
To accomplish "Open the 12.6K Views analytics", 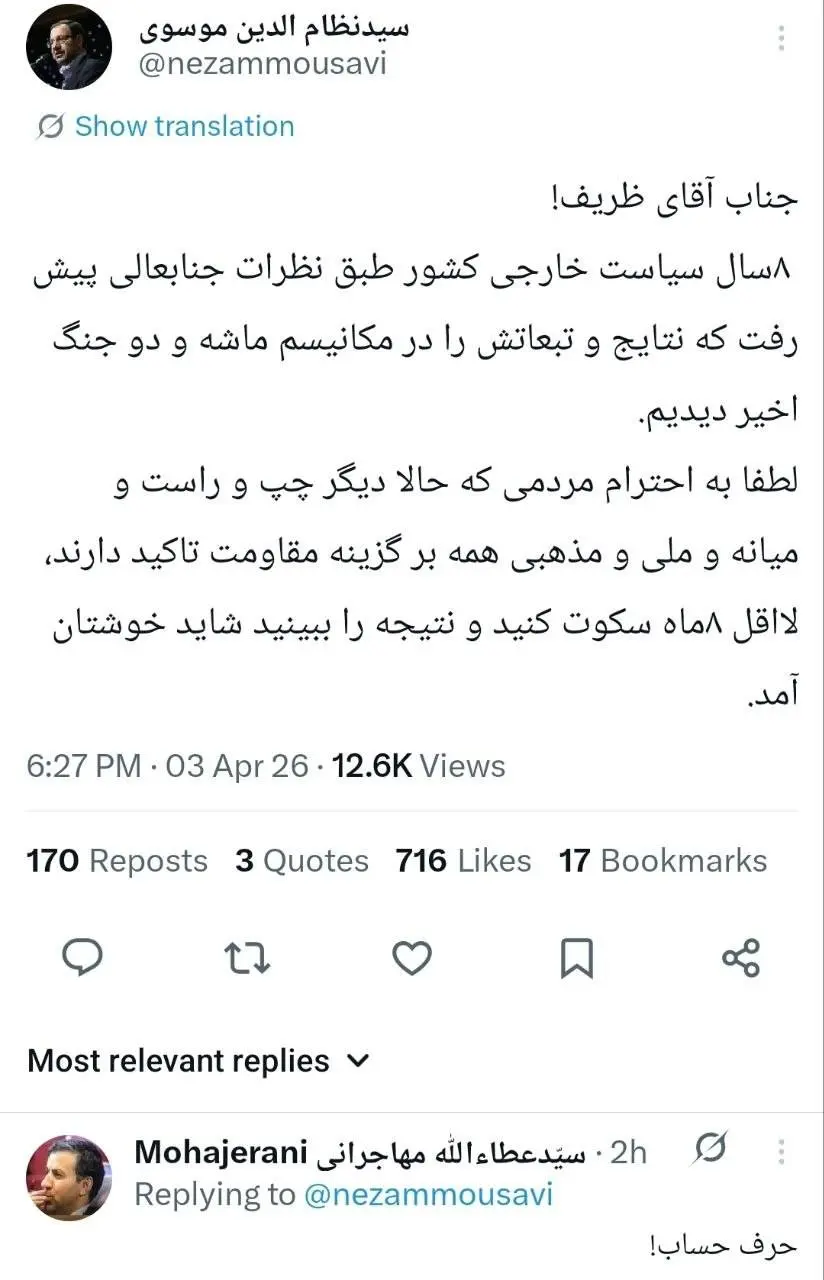I will [x=419, y=766].
